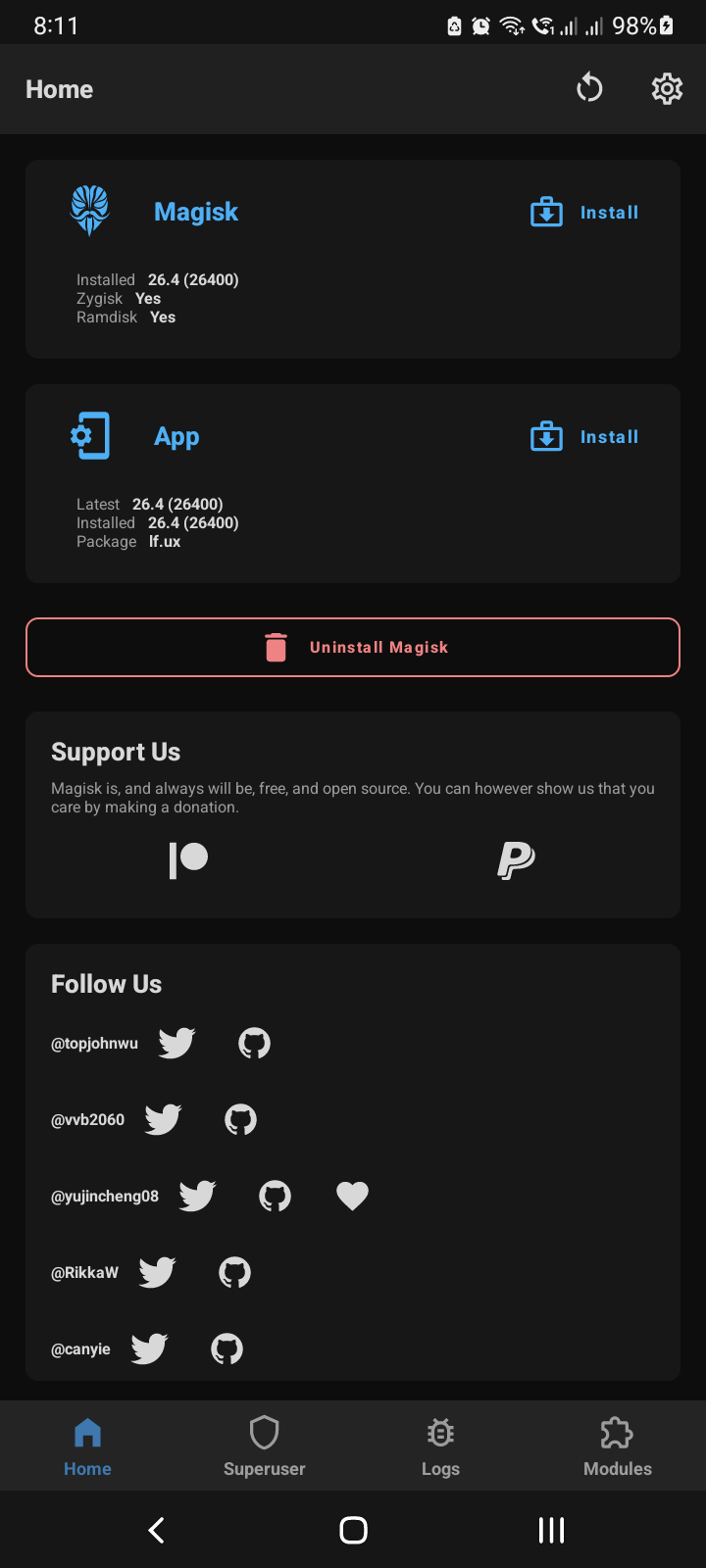The width and height of the screenshot is (706, 1568).
Task: Open the Twitter profile of @vvb2060
Action: click(x=163, y=1119)
